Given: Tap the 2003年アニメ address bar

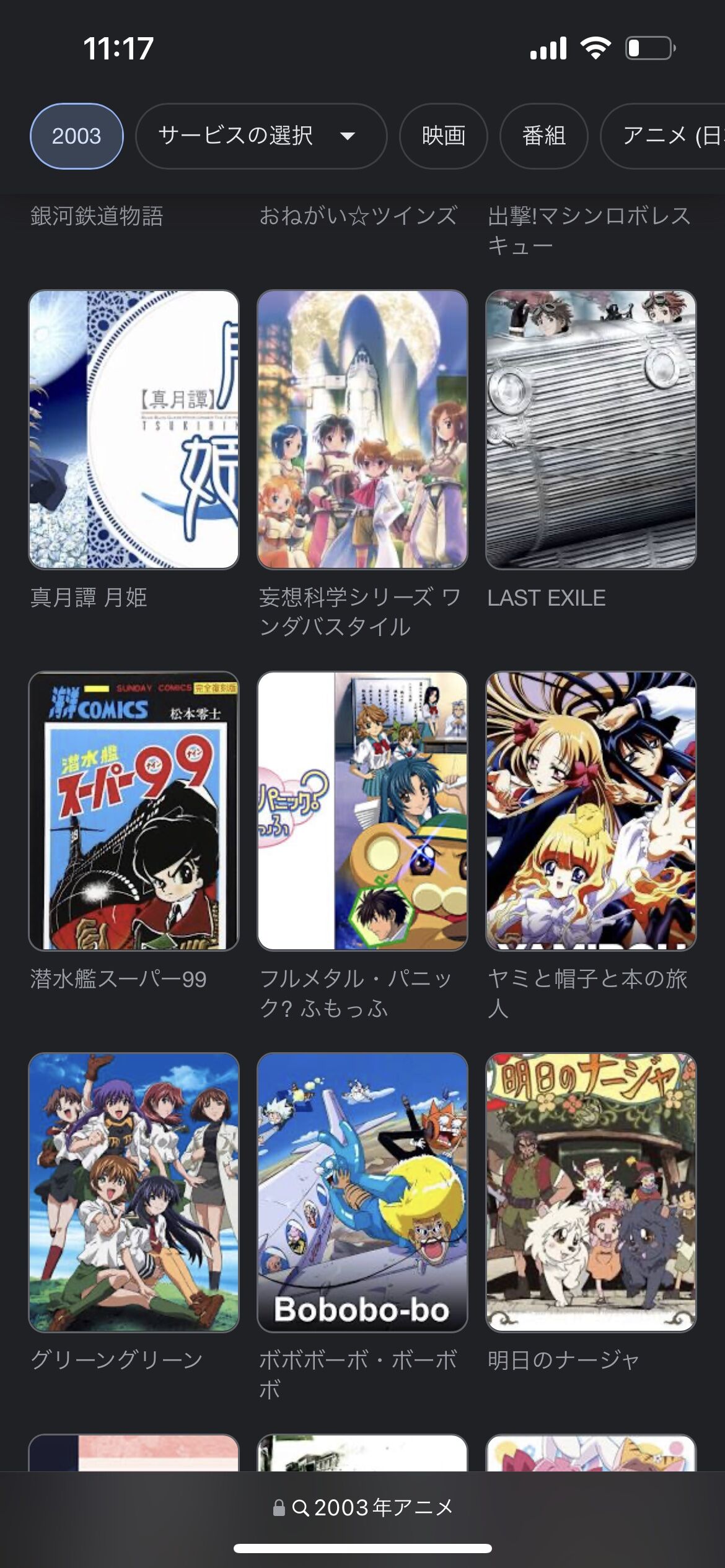Looking at the screenshot, I should click(x=363, y=1507).
